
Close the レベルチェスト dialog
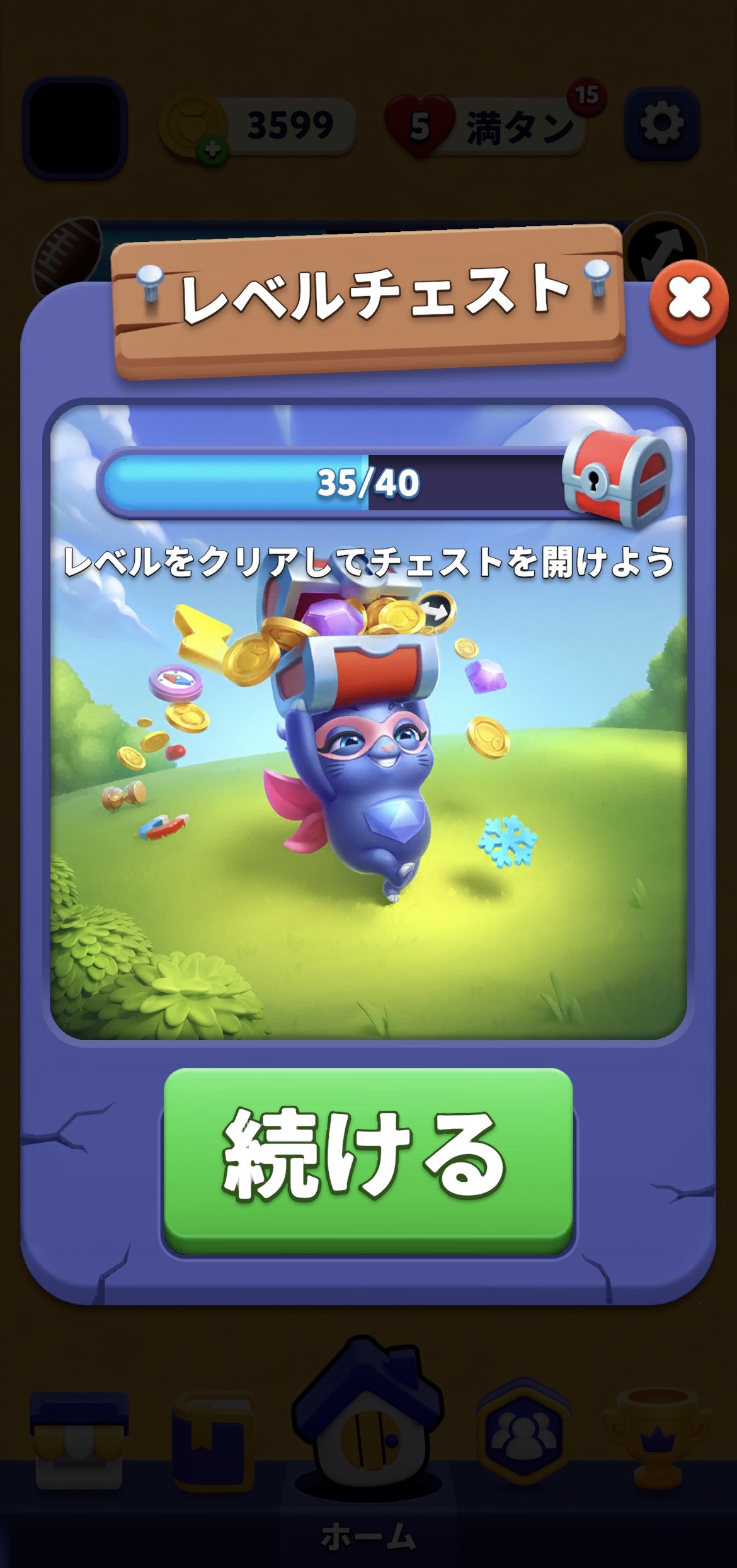688,301
